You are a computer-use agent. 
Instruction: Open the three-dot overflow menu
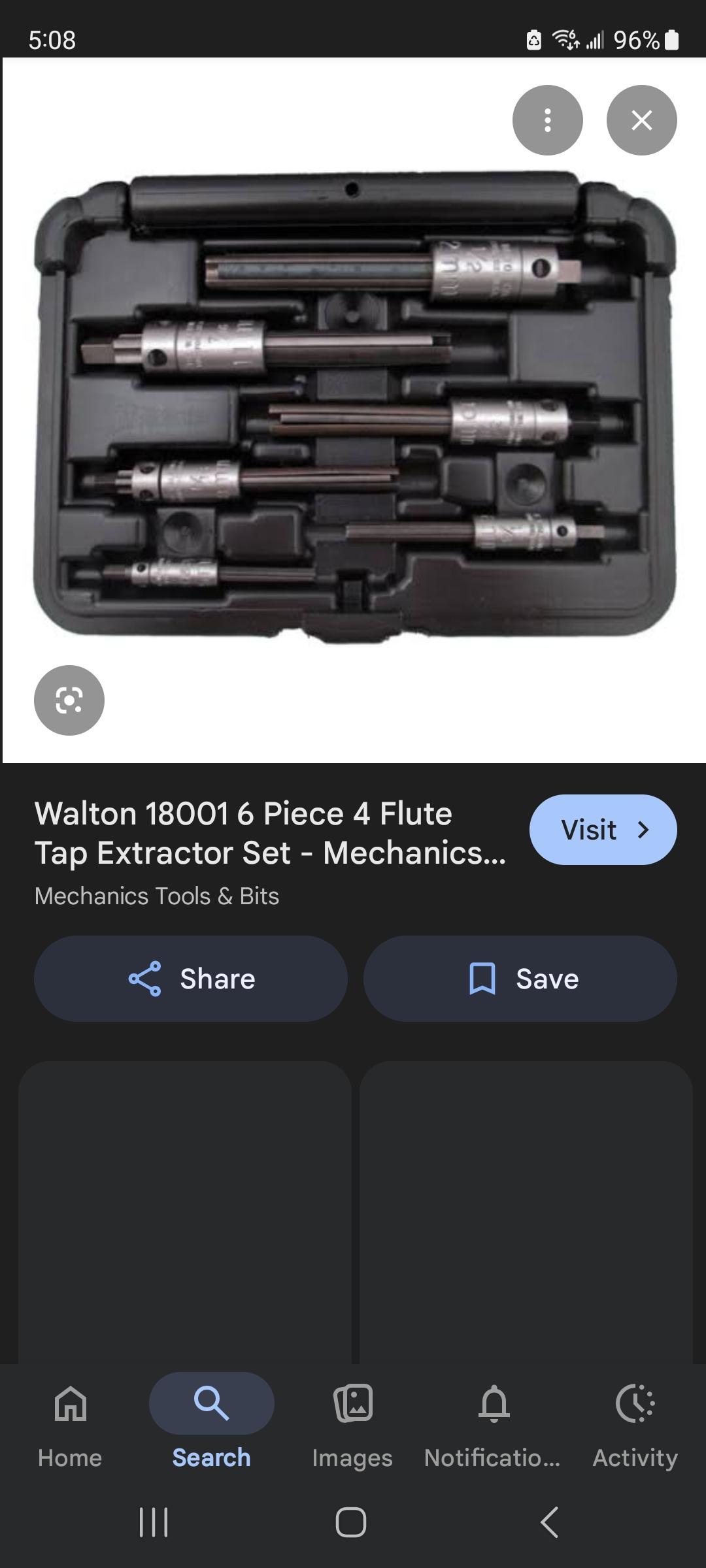point(547,120)
